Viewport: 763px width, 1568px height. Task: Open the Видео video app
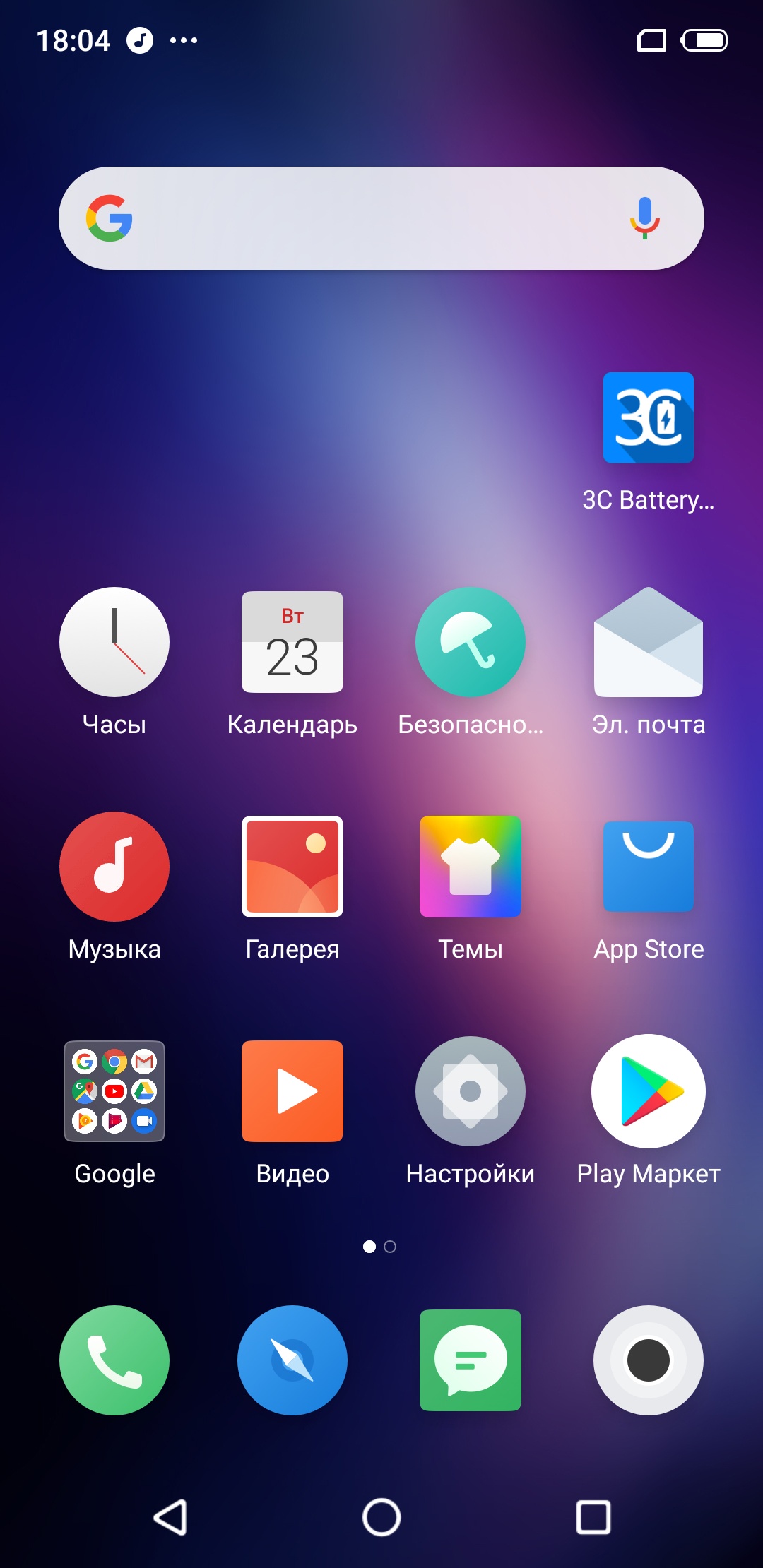click(292, 1091)
